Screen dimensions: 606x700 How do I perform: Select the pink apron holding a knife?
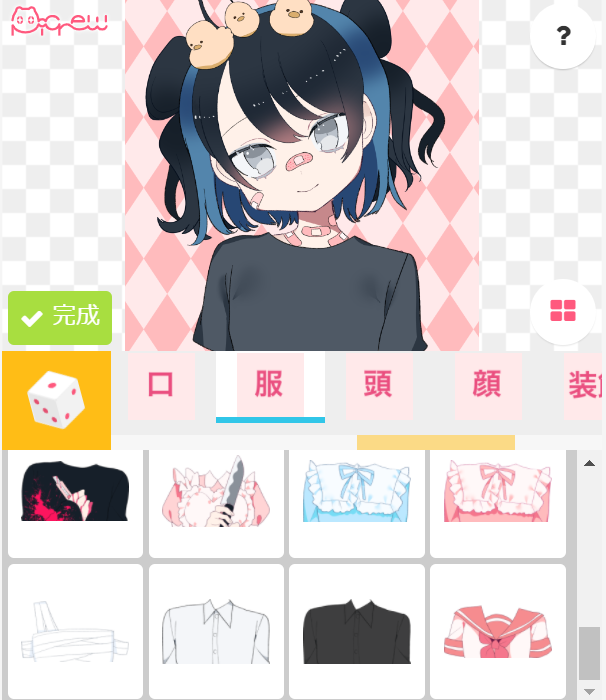click(216, 498)
